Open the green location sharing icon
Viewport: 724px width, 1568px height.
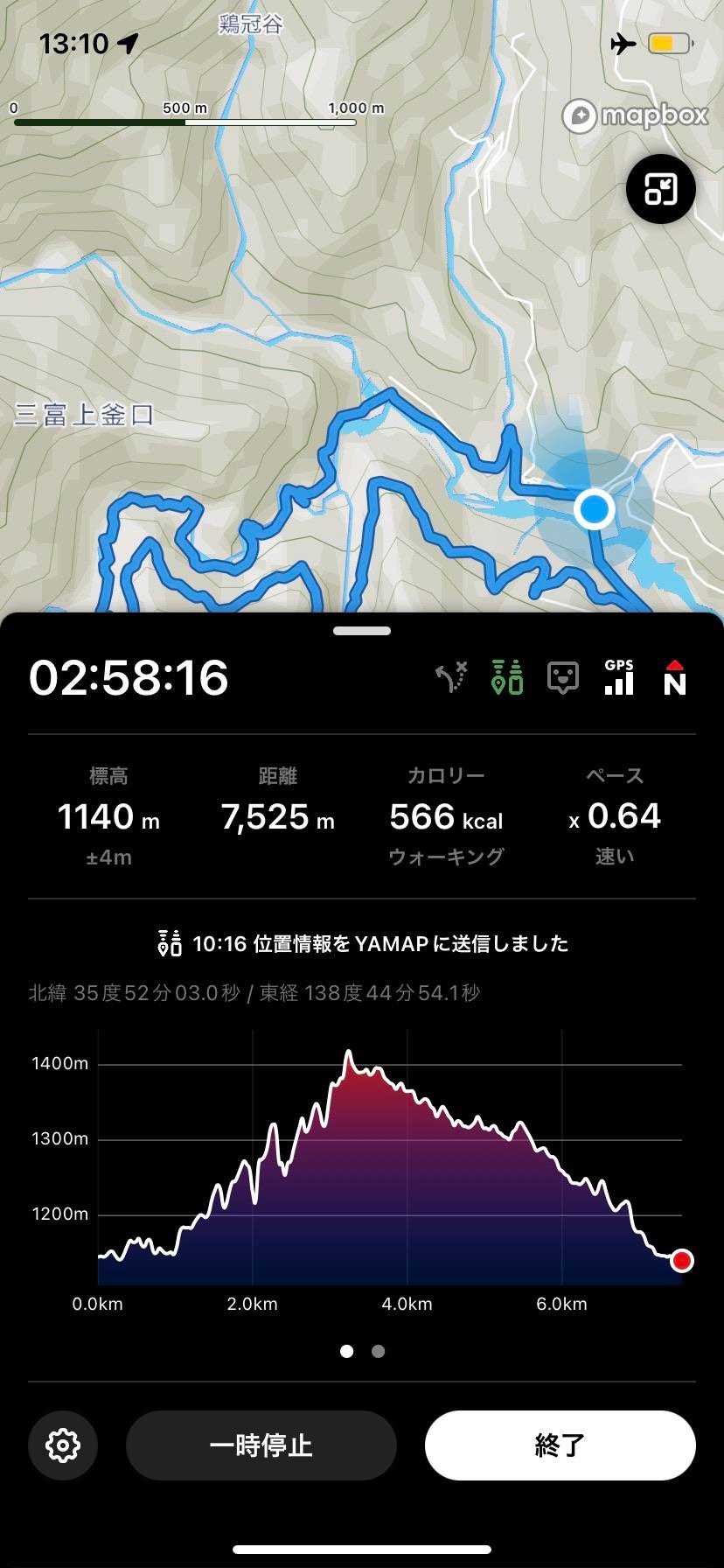[x=507, y=677]
